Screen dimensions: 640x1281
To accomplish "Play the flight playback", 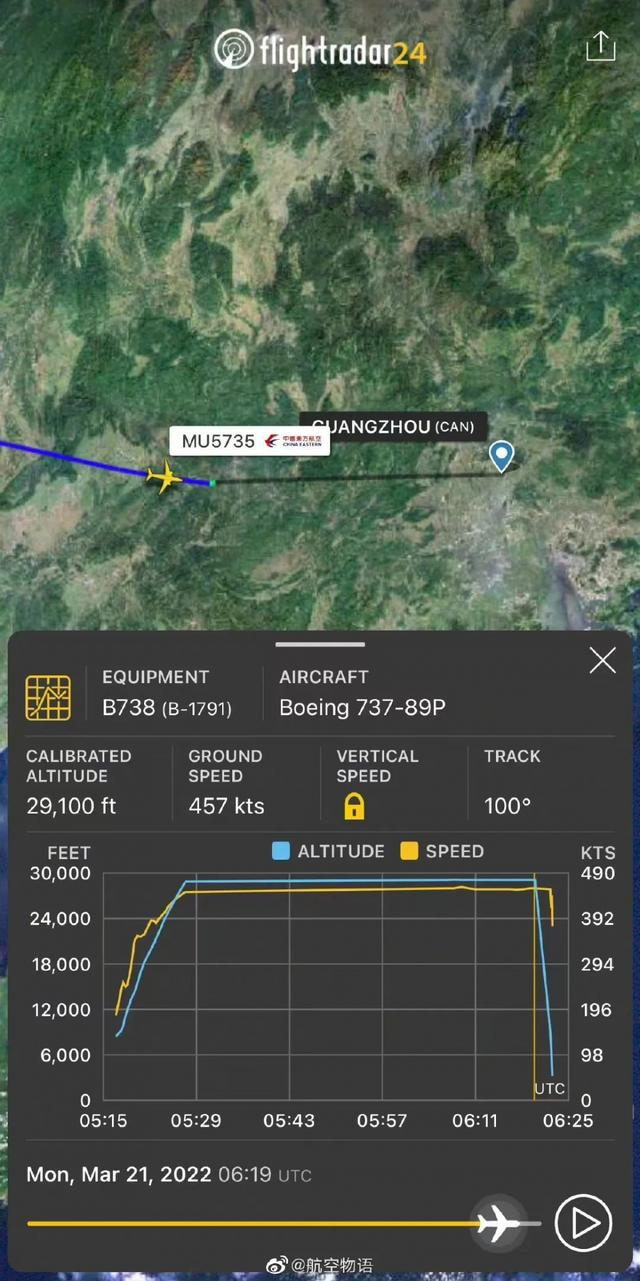I will click(x=583, y=1222).
